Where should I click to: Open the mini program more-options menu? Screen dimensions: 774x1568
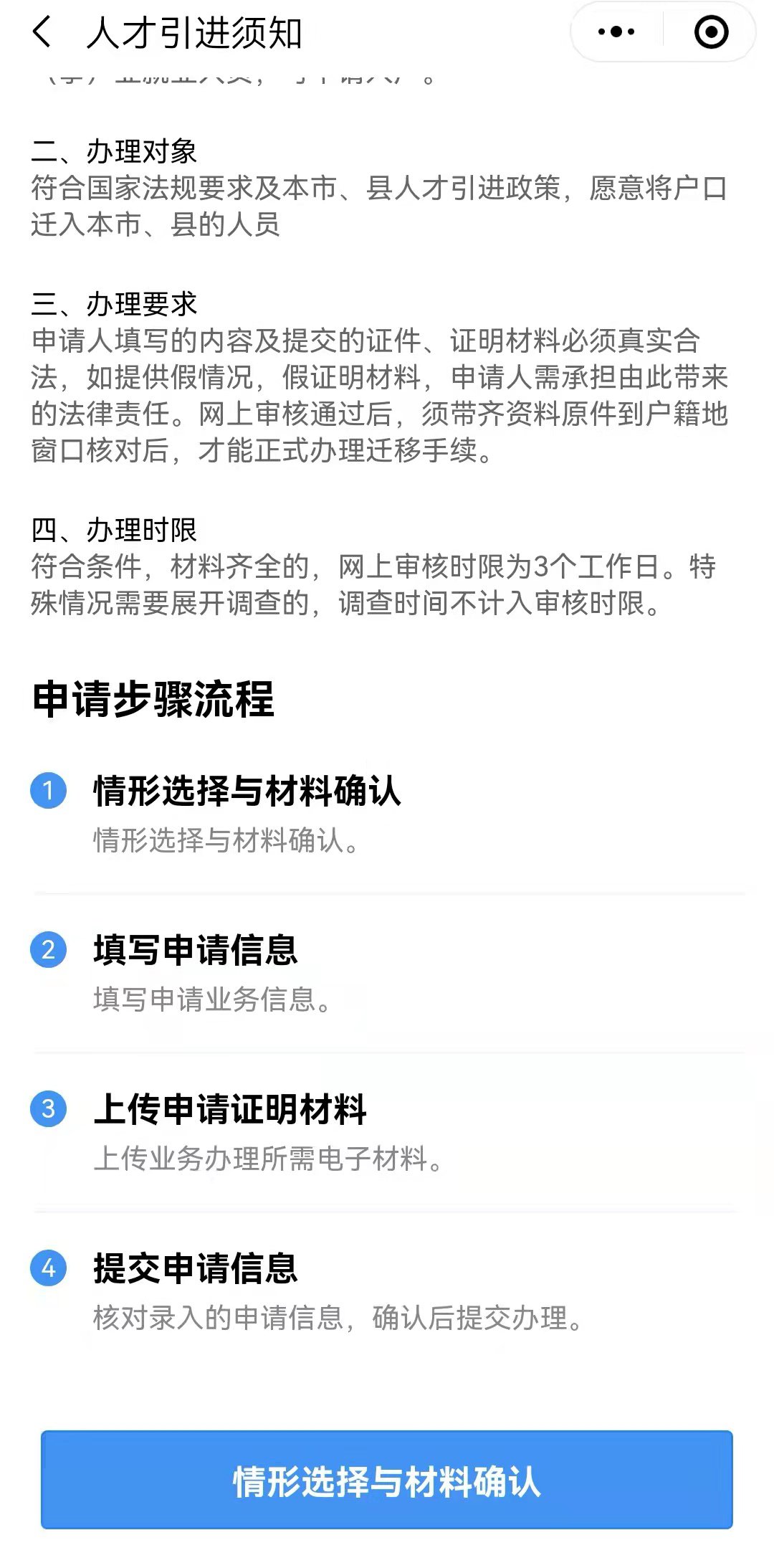click(x=616, y=32)
